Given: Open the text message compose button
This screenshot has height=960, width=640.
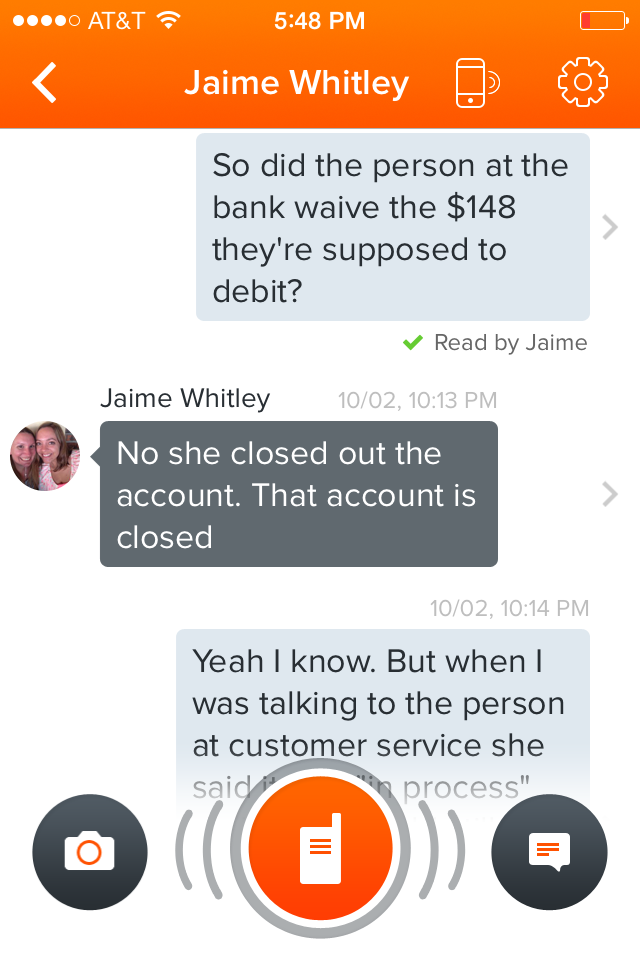Looking at the screenshot, I should [x=549, y=851].
